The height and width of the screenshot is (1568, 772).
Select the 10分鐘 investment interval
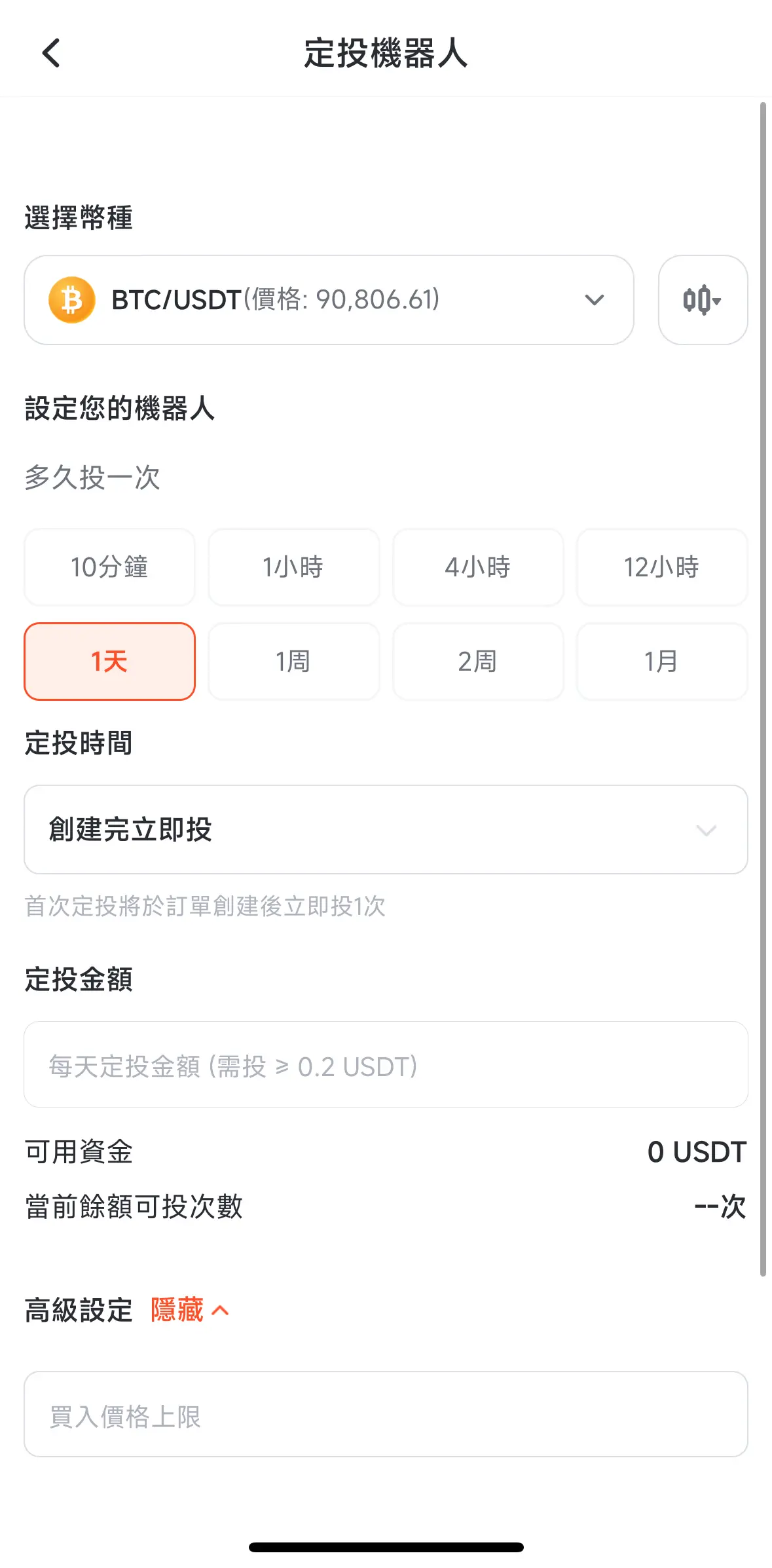click(x=109, y=567)
